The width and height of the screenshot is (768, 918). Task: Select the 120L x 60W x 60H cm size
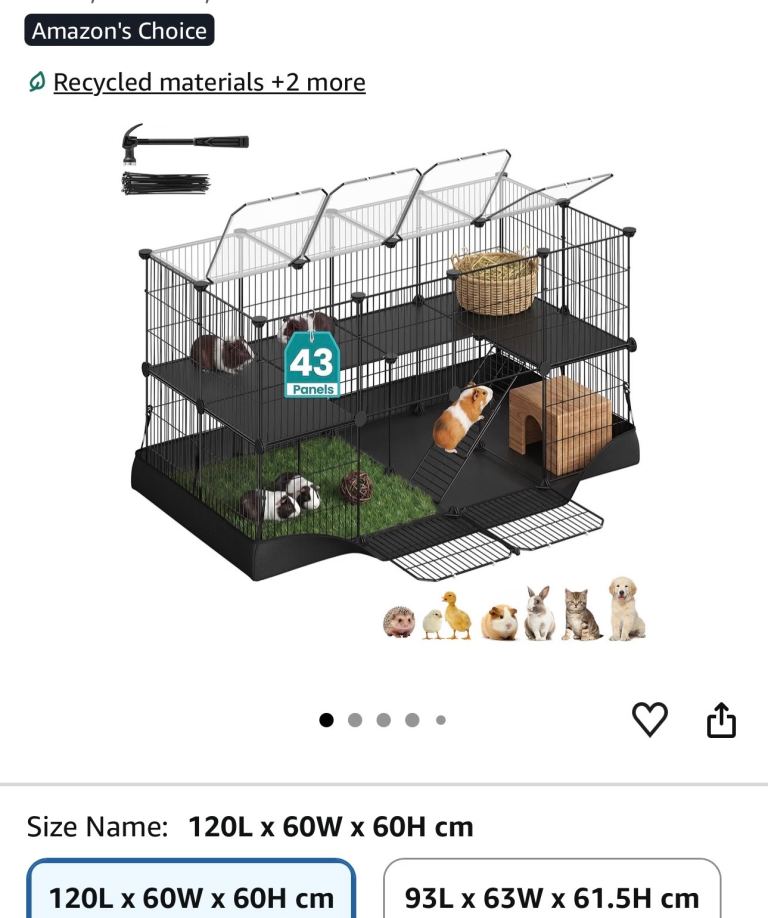pos(191,889)
